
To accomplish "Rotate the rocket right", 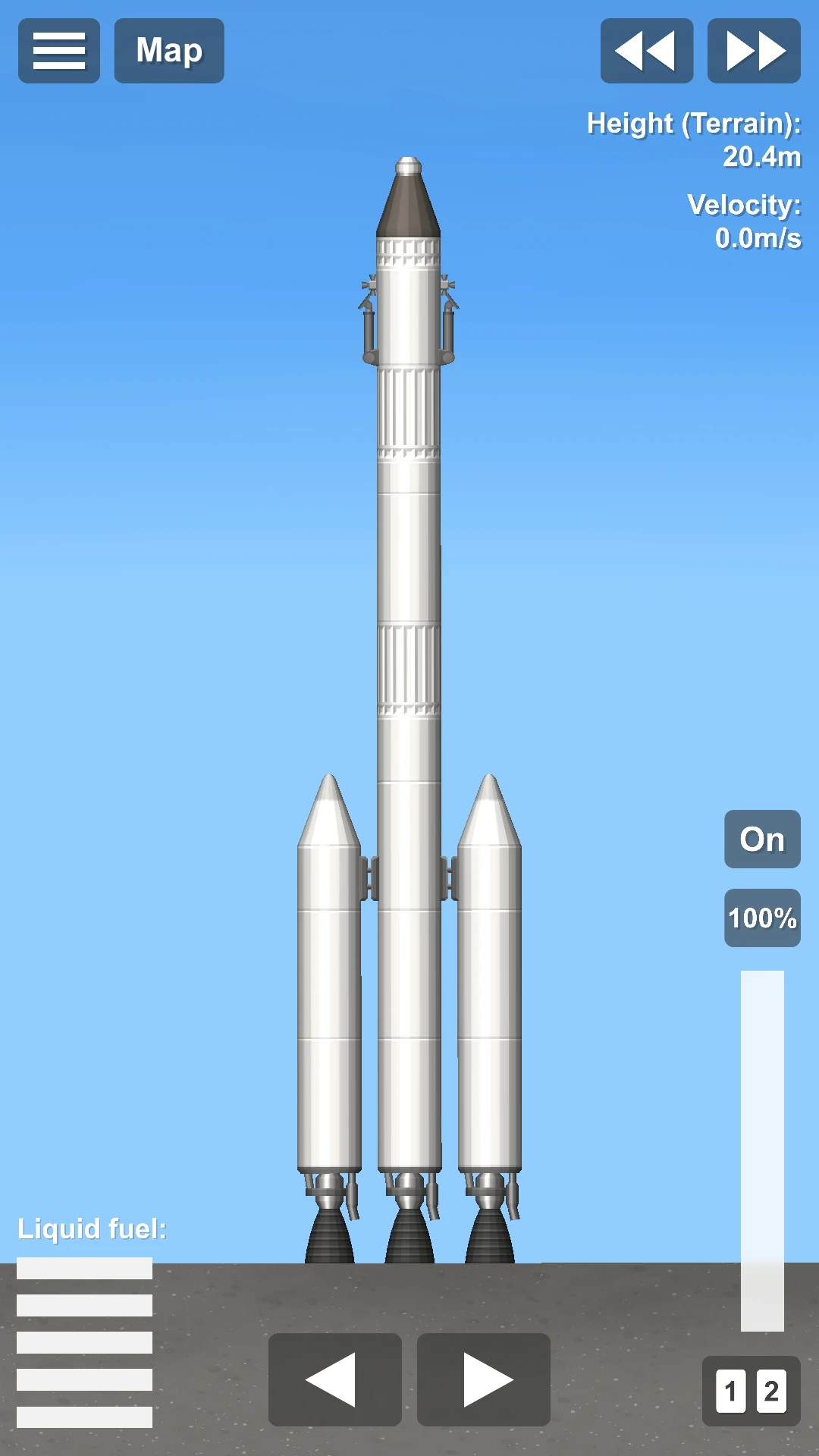I will coord(484,1379).
